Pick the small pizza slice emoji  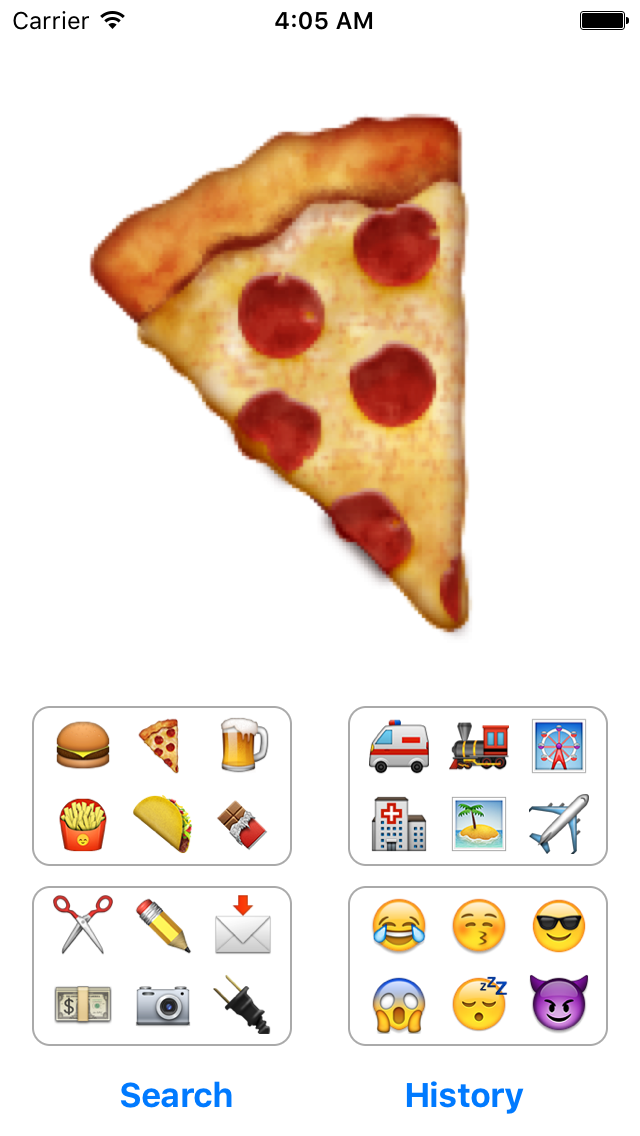pos(160,745)
